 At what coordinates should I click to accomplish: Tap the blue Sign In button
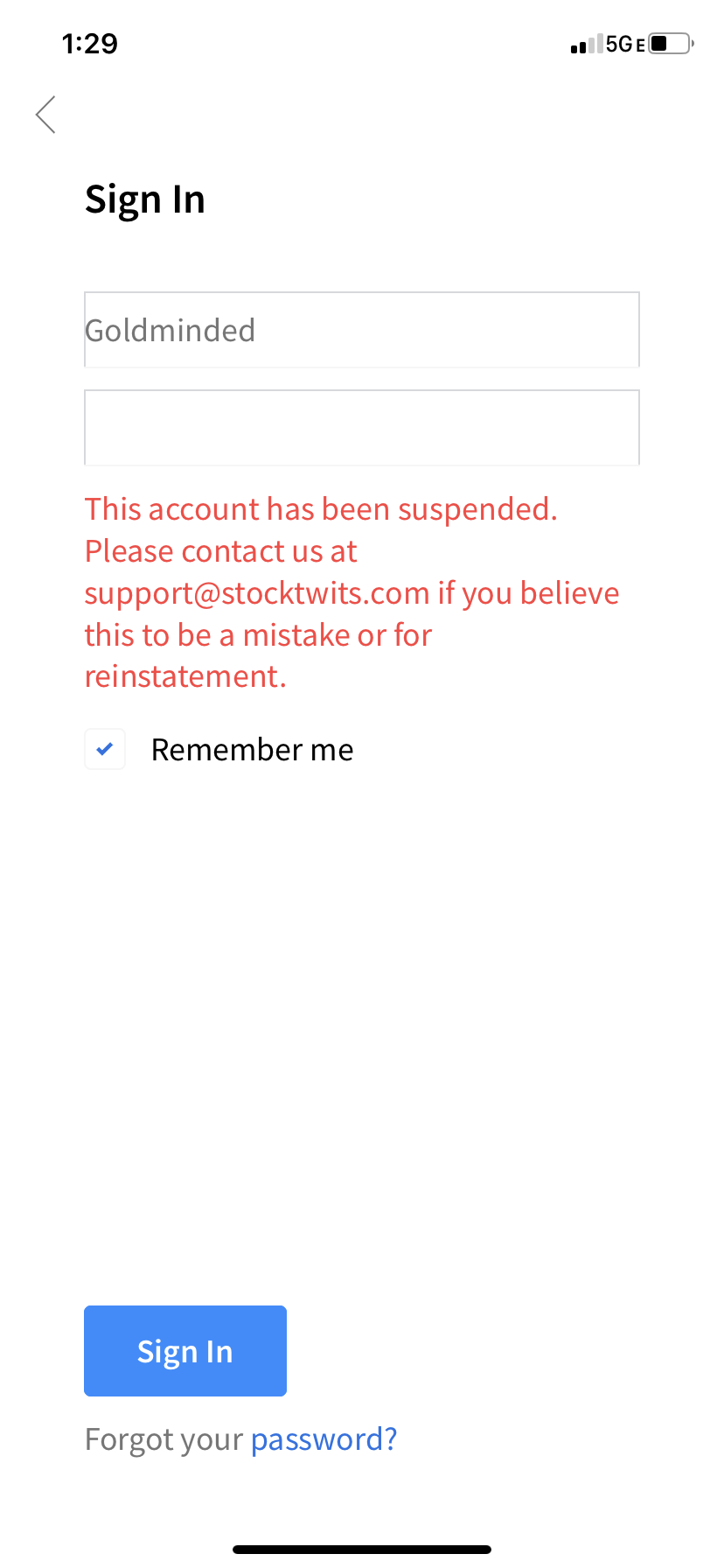pyautogui.click(x=185, y=1351)
